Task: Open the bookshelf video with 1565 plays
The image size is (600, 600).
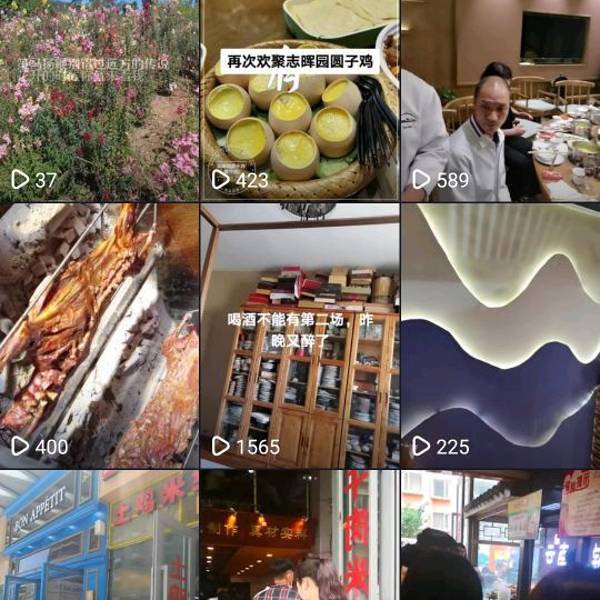Action: (x=300, y=335)
